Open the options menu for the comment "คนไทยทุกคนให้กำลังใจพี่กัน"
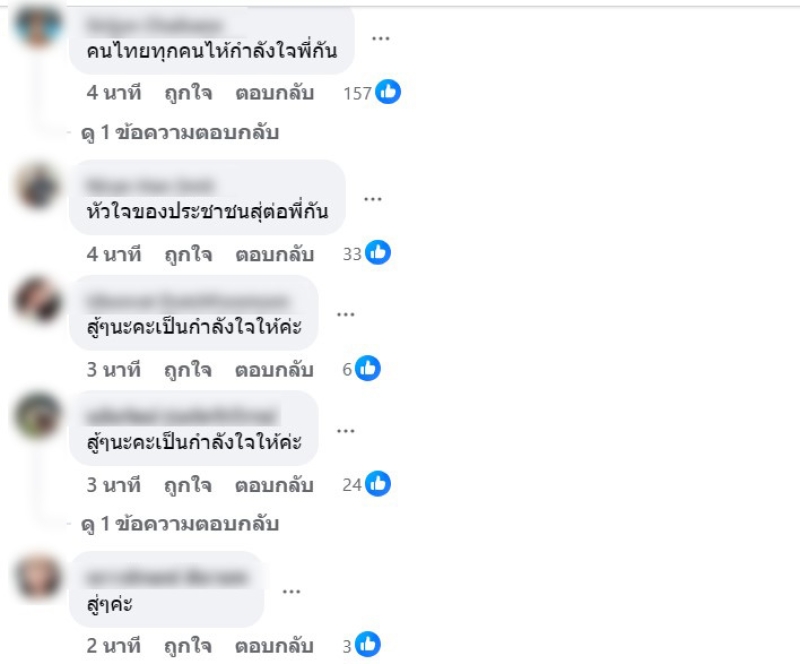The width and height of the screenshot is (800, 664). point(381,38)
